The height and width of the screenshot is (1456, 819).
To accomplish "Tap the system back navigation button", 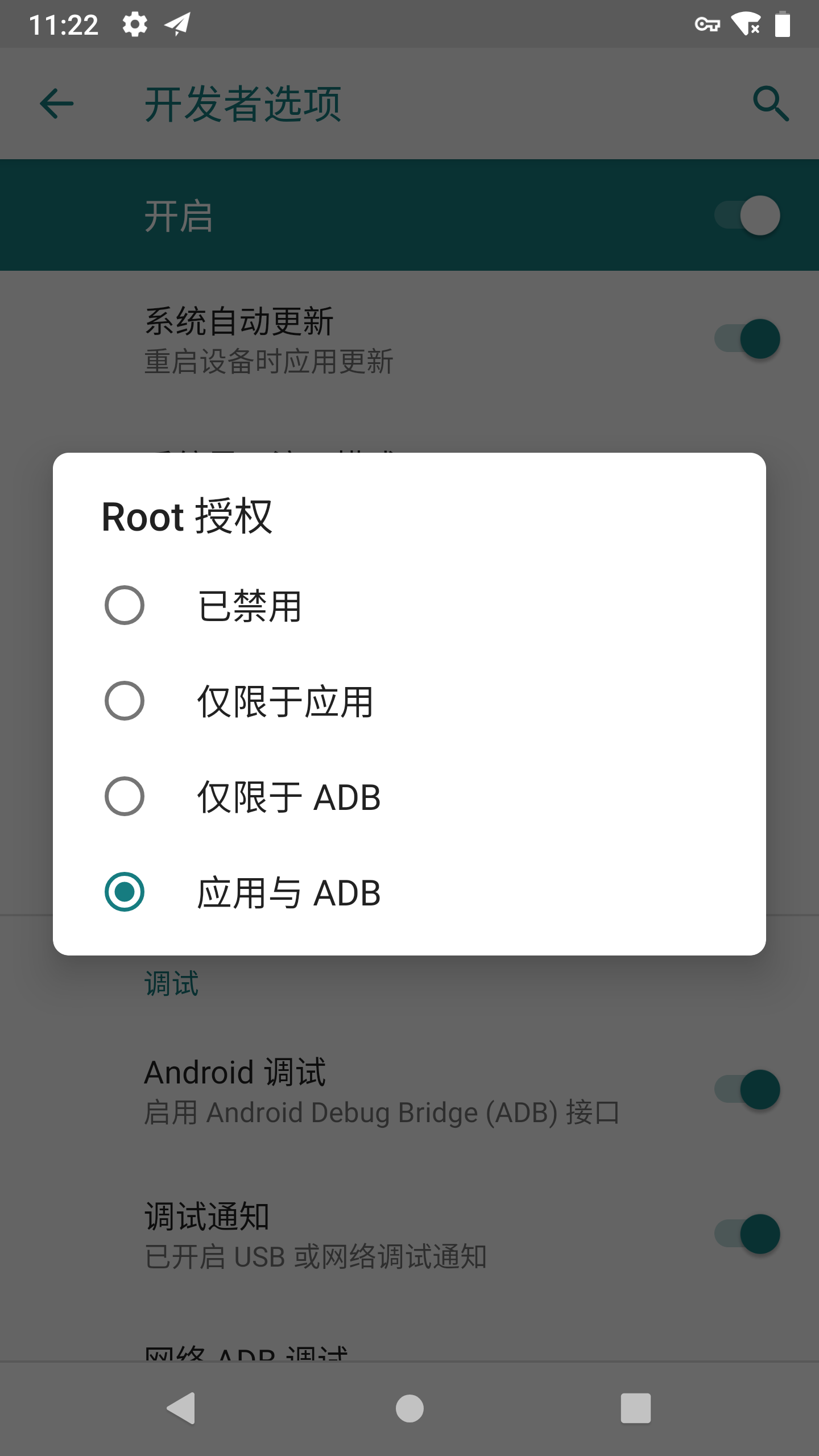I will coord(182,1408).
